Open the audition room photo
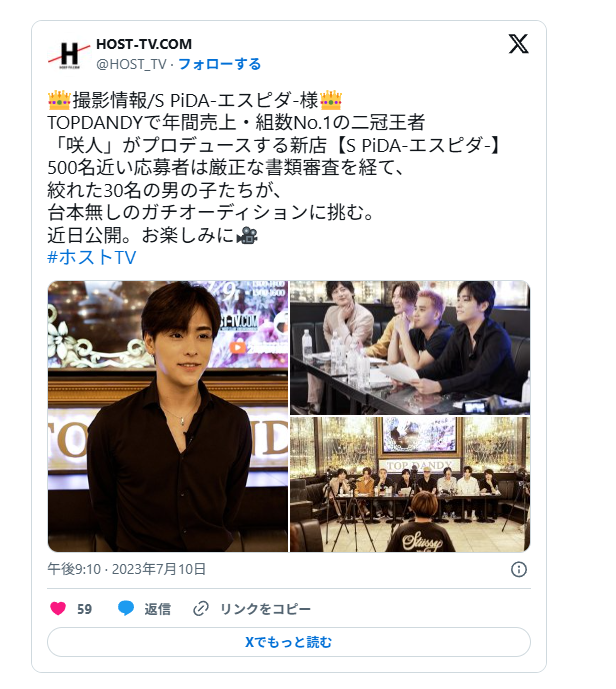 pos(410,485)
